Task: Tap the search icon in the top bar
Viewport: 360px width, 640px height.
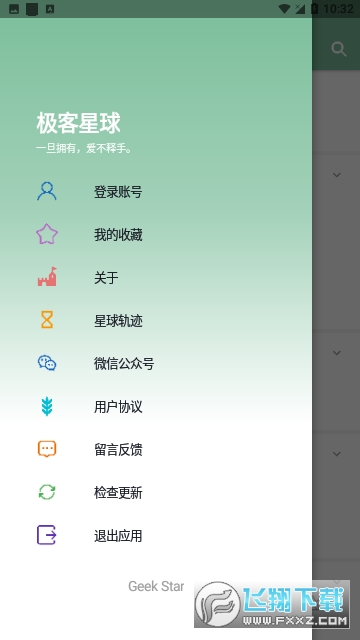Action: (x=339, y=49)
